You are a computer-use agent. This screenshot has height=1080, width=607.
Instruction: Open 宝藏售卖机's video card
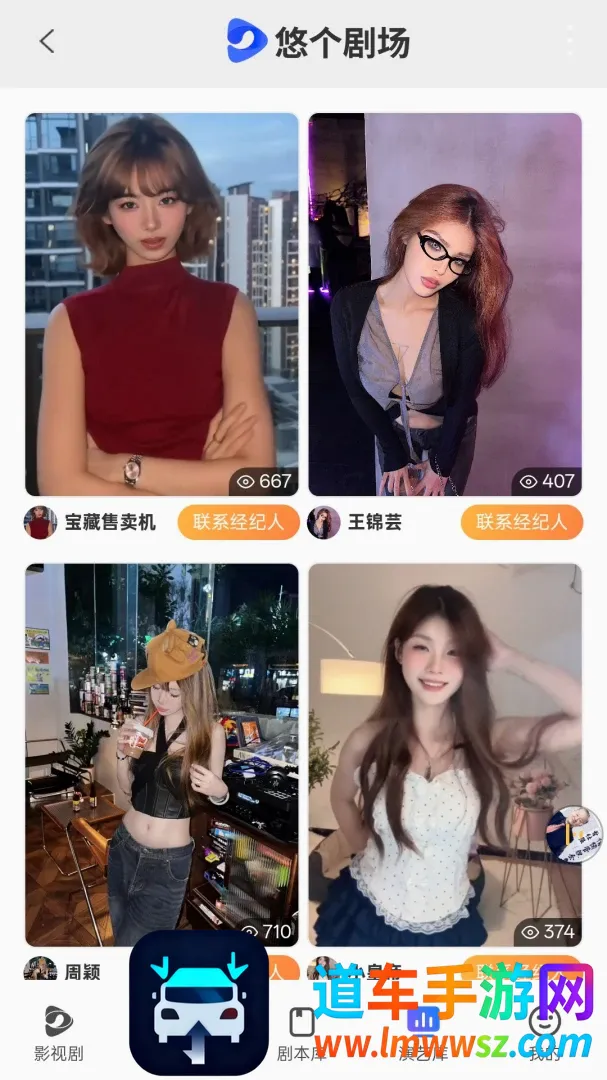(x=162, y=304)
